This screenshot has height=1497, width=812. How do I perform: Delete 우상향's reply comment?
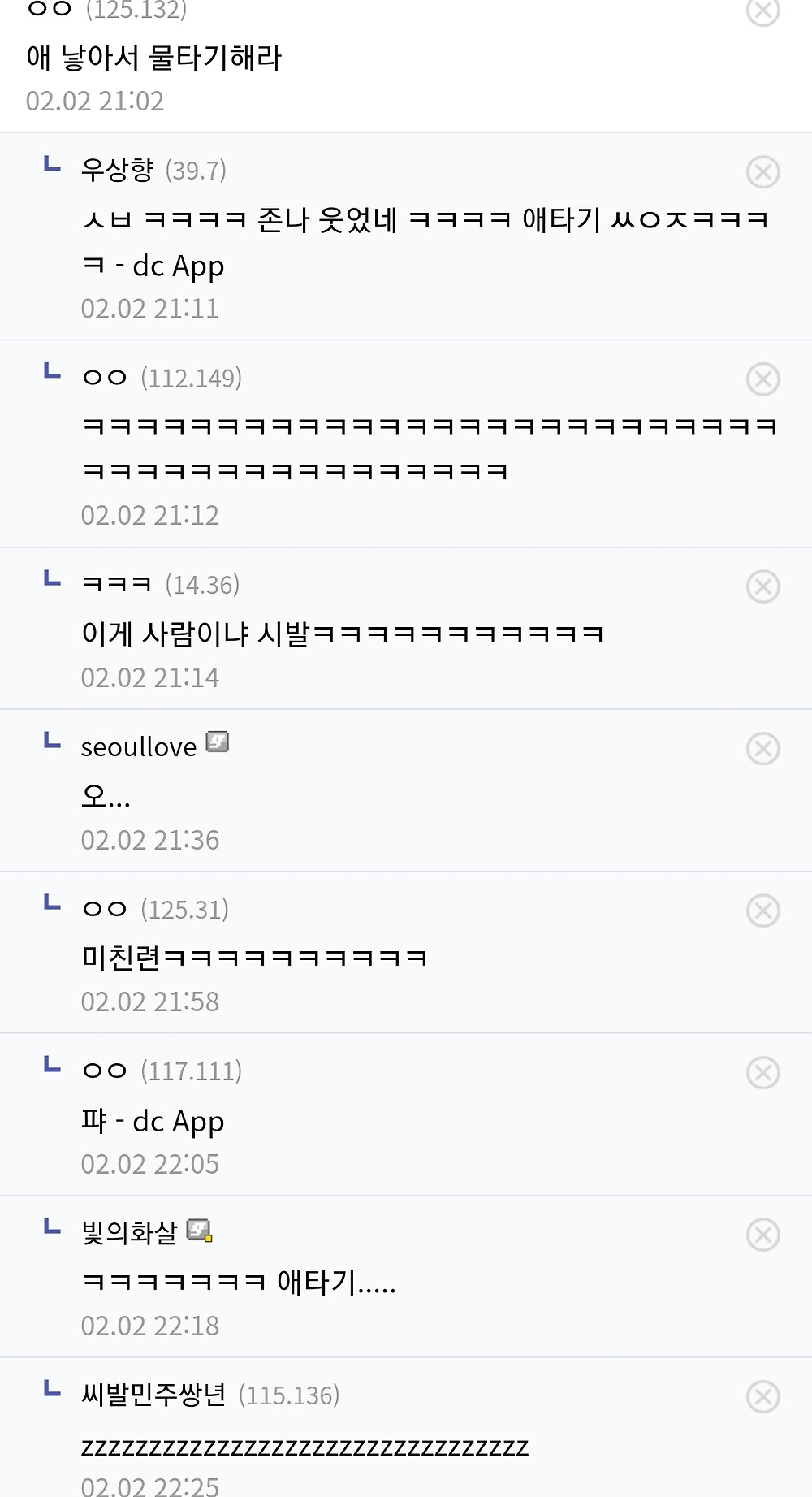click(762, 172)
